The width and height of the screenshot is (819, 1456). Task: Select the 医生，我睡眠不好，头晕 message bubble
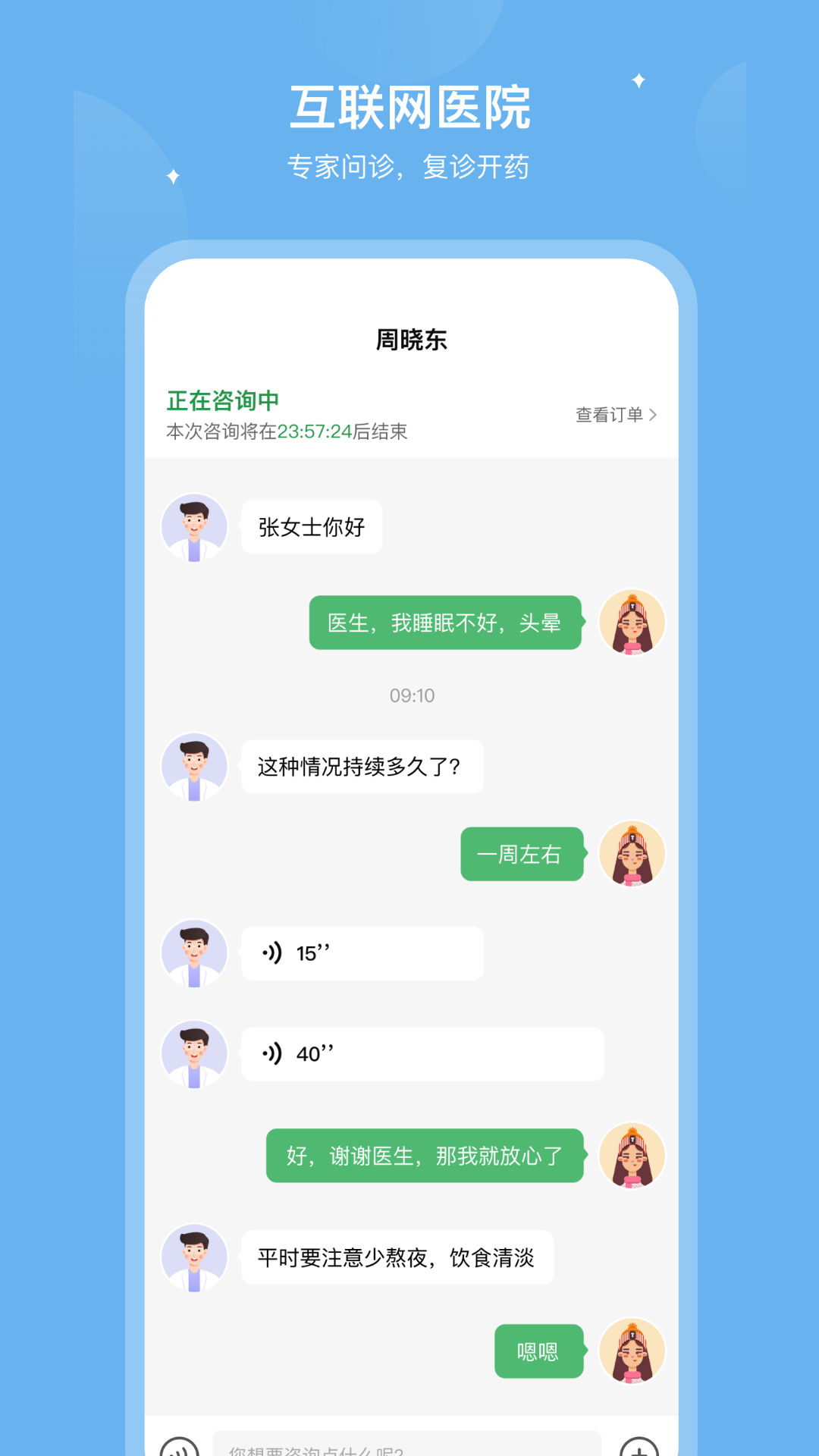point(445,623)
